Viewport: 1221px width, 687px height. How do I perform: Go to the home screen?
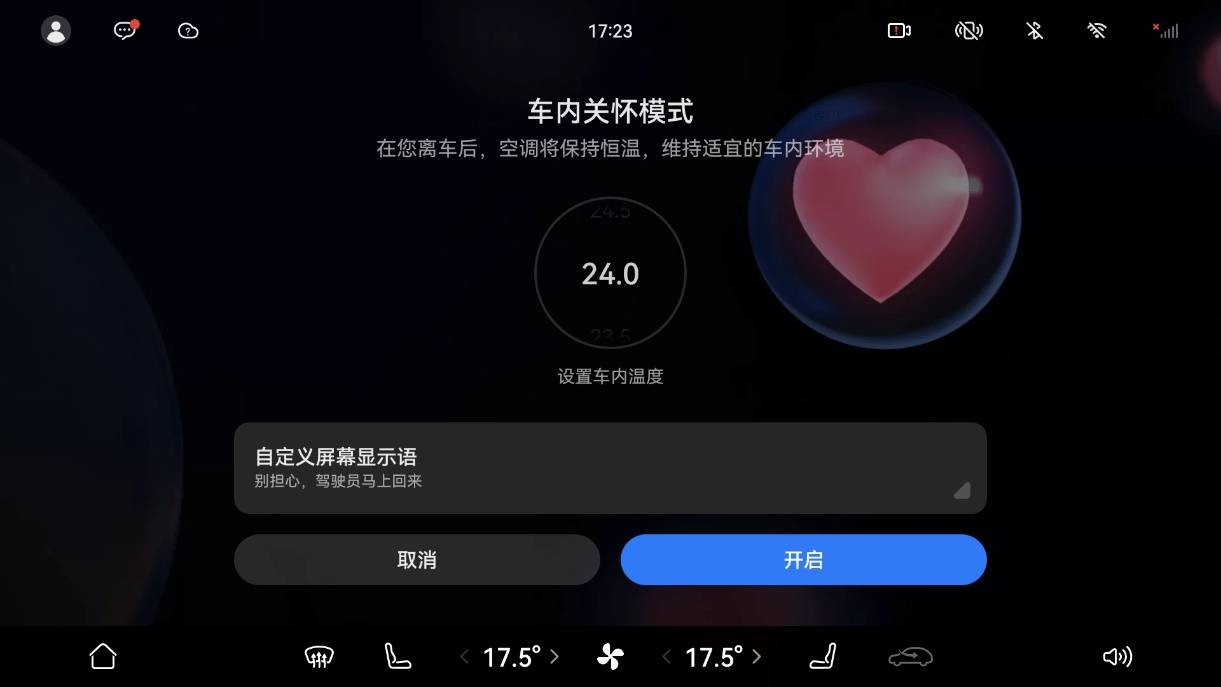pyautogui.click(x=103, y=657)
